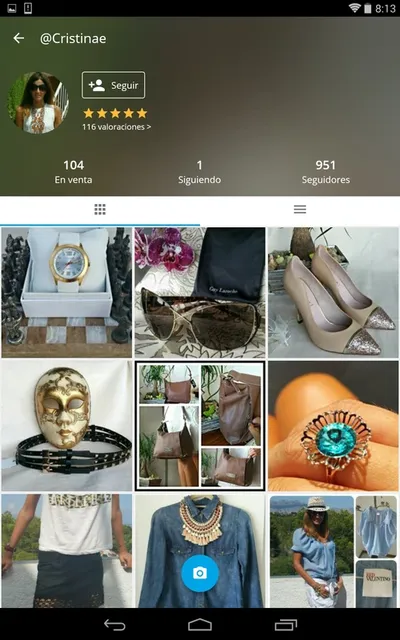400x640 pixels.
Task: Show the 951 Seguidores followers list
Action: 325,171
